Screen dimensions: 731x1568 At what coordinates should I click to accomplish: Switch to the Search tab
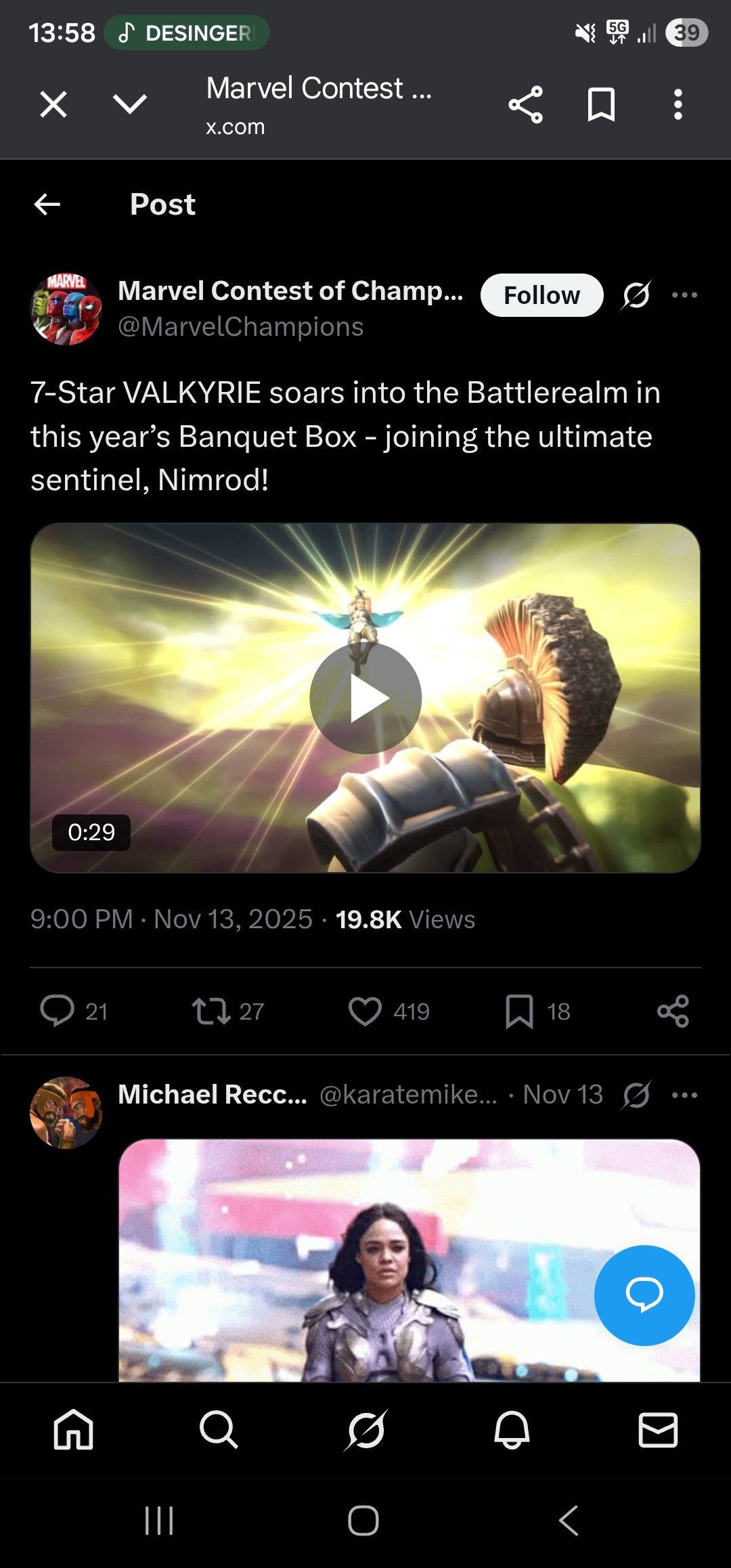click(x=219, y=1430)
